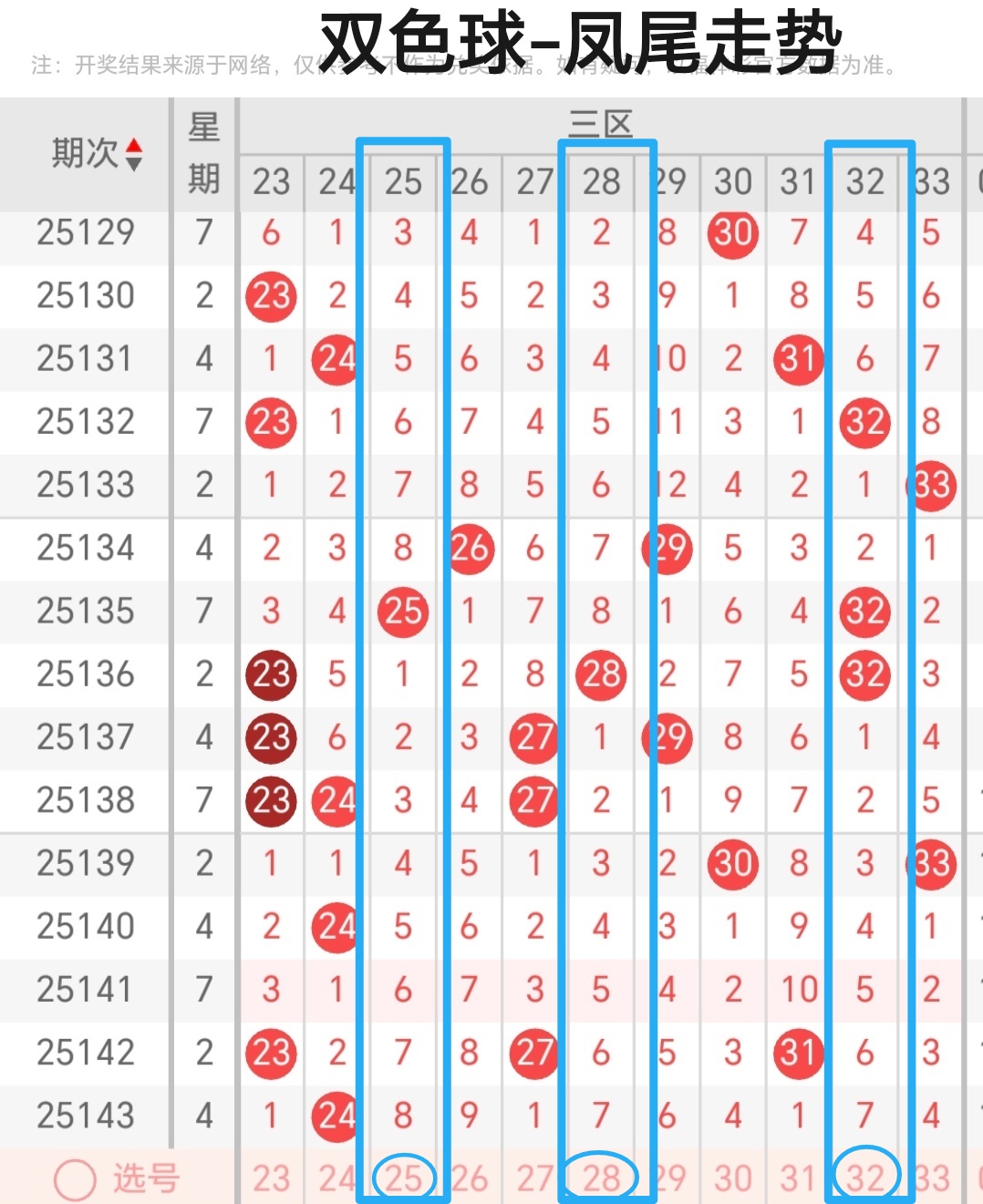Select column header 23
This screenshot has height=1204, width=983.
pyautogui.click(x=270, y=182)
